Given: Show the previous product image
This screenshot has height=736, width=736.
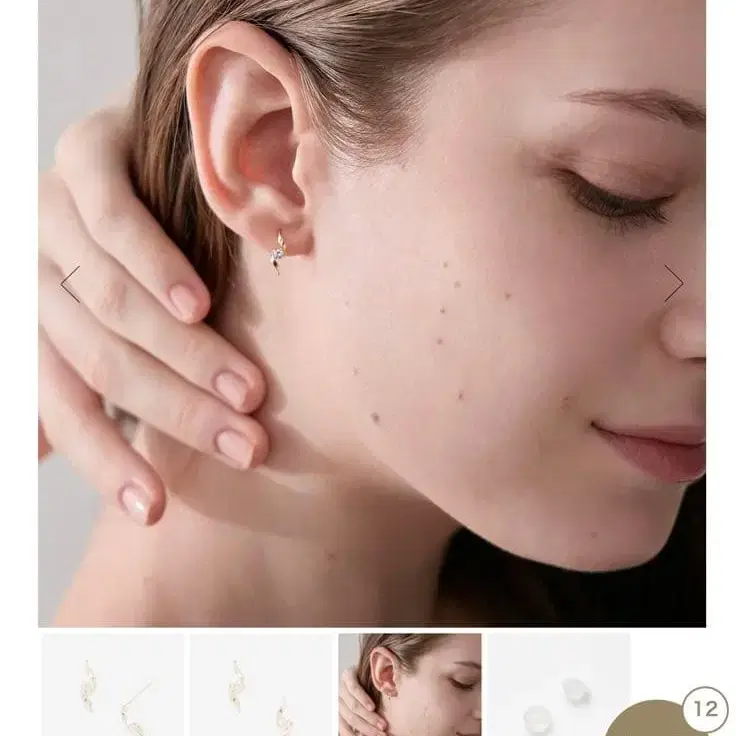Looking at the screenshot, I should [x=70, y=285].
